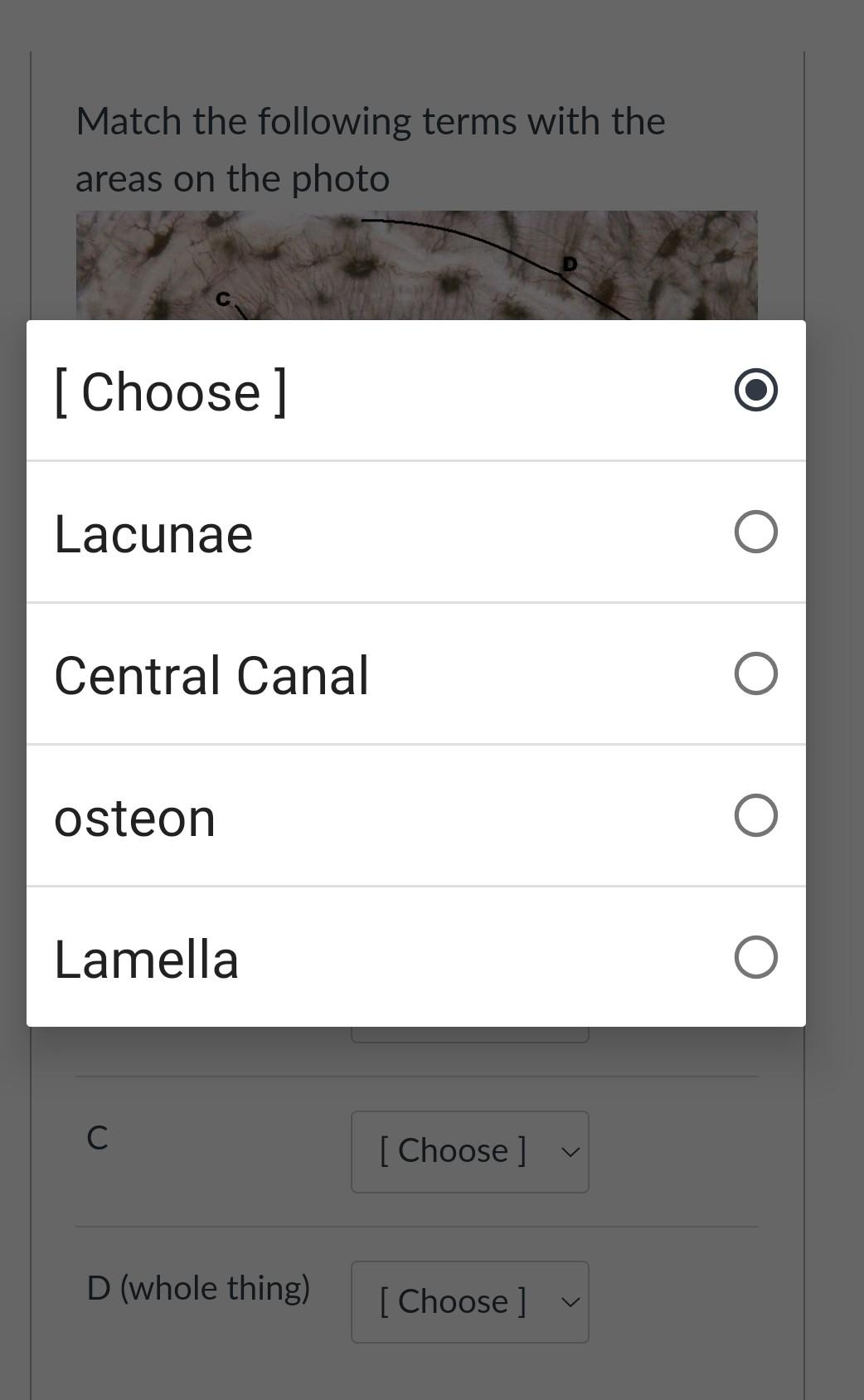Viewport: 864px width, 1400px height.
Task: Click the Central Canal row text
Action: click(x=211, y=674)
